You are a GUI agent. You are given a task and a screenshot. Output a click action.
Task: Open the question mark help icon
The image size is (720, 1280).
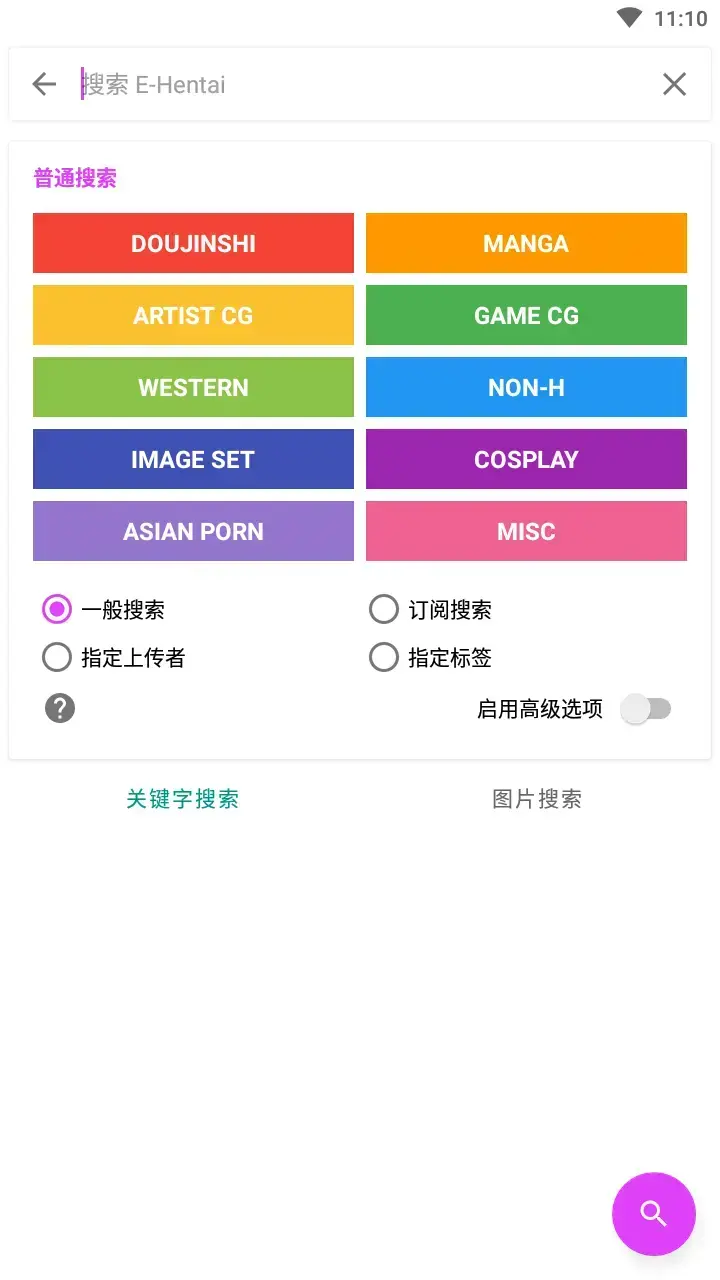click(60, 709)
